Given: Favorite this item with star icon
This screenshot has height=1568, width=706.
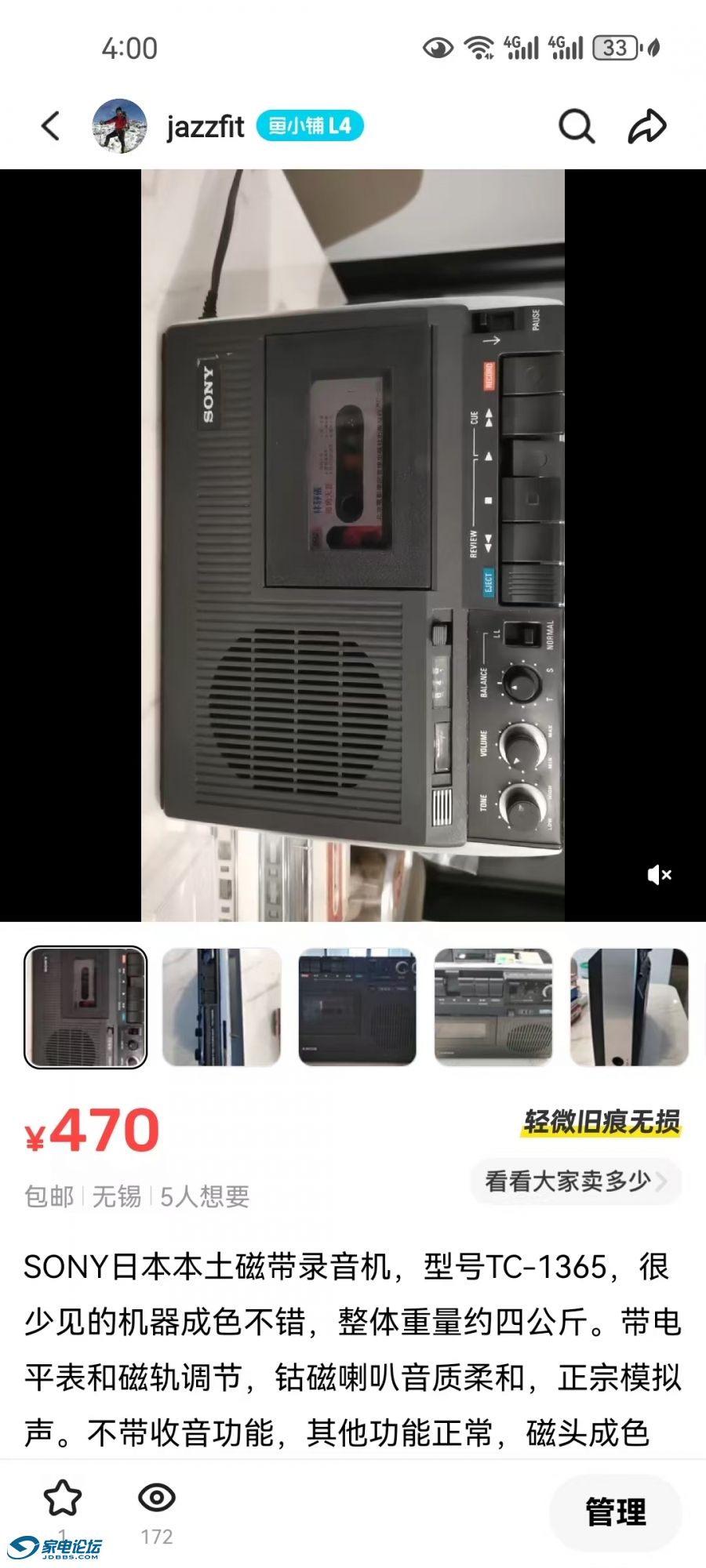Looking at the screenshot, I should (62, 1498).
